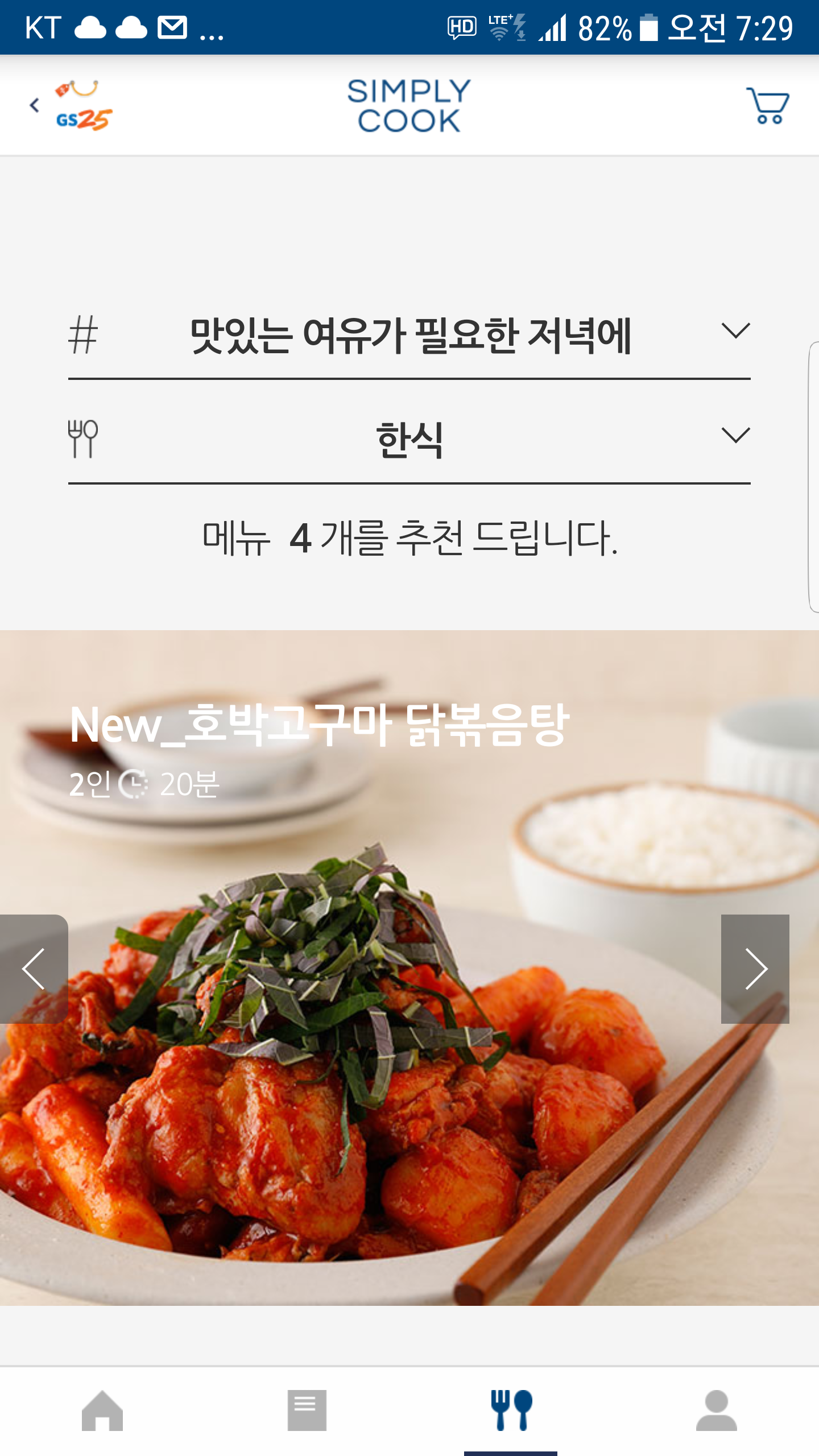819x1456 pixels.
Task: Show previous recommended menu
Action: [33, 969]
